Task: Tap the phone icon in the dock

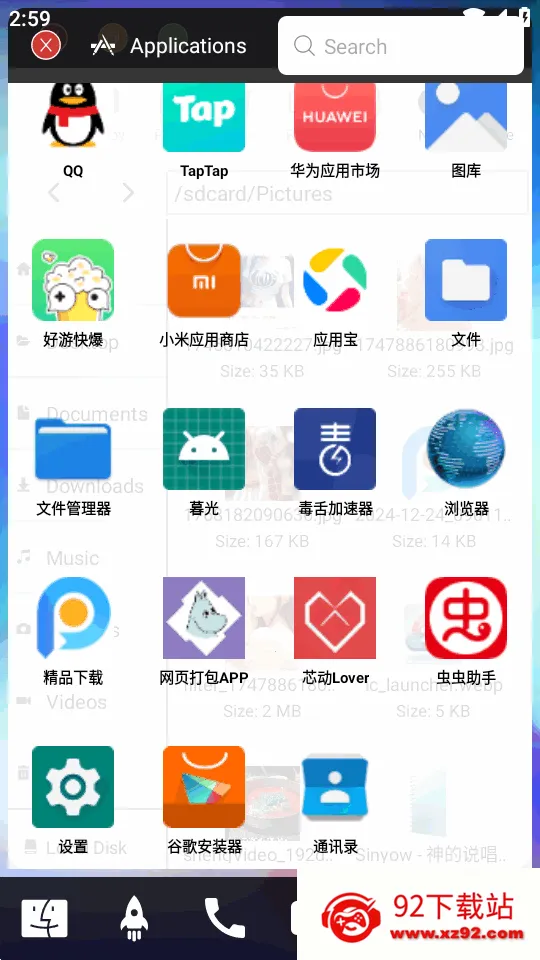Action: pyautogui.click(x=225, y=918)
